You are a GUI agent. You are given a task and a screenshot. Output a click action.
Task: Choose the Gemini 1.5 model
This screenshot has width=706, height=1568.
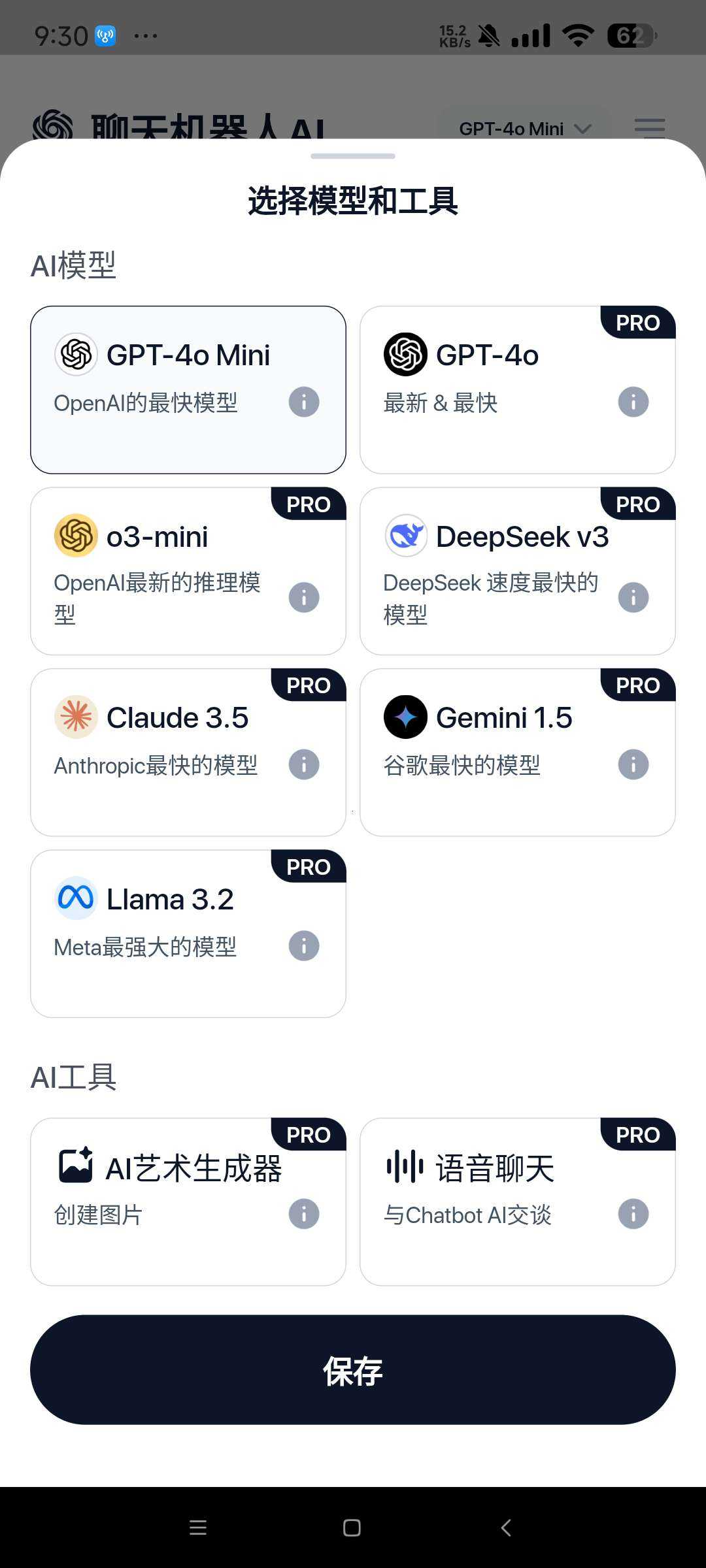[x=518, y=753]
